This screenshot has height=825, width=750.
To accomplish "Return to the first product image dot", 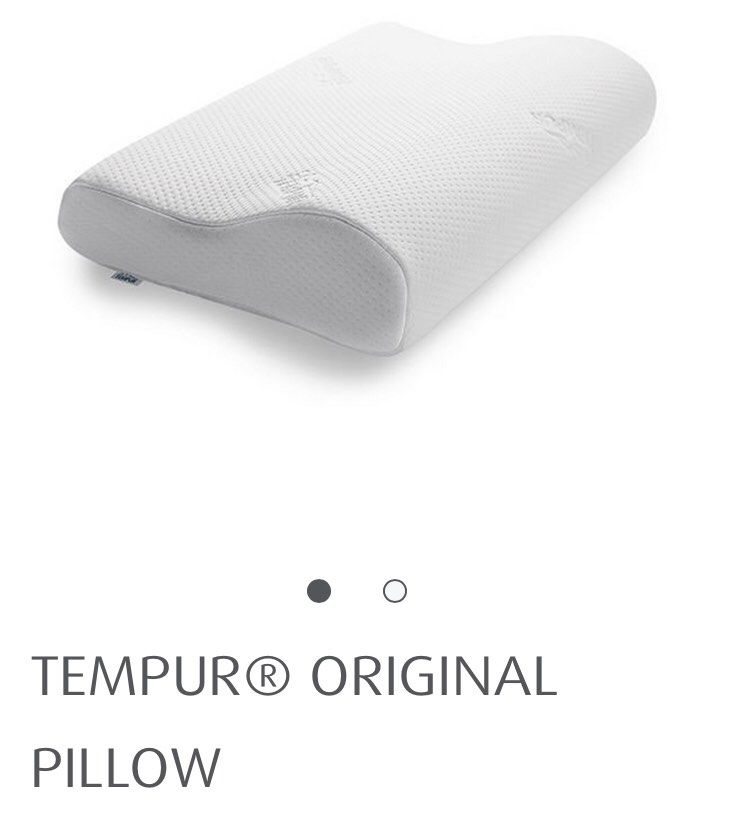I will (x=320, y=591).
